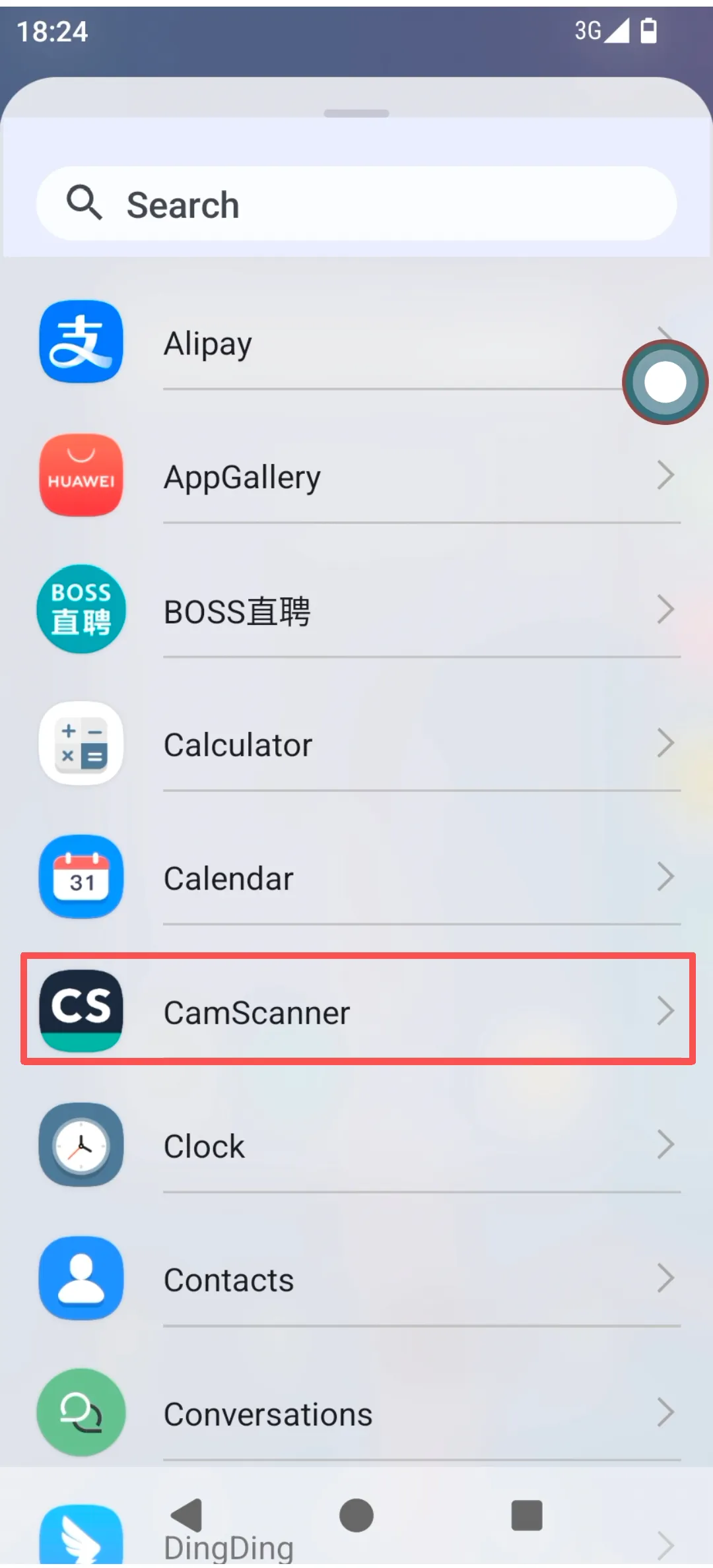Return to the home screen via the home button
This screenshot has height=1568, width=713.
click(x=356, y=1515)
